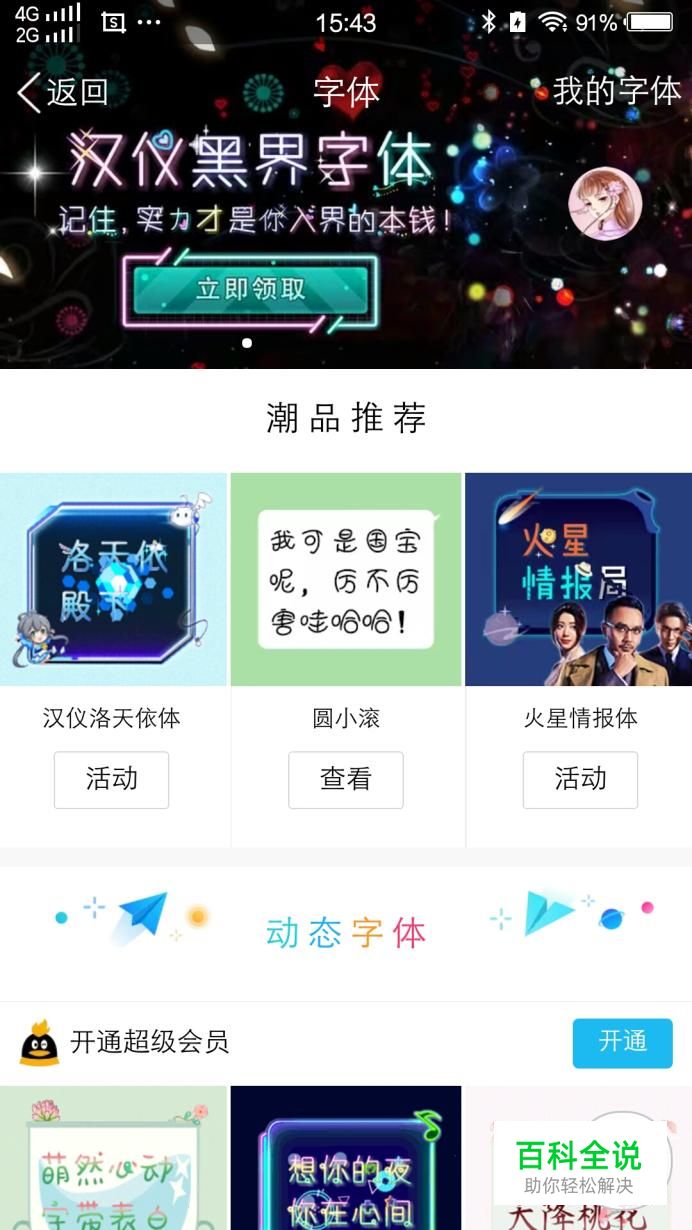Tap 开通 to activate super membership

(x=622, y=1043)
